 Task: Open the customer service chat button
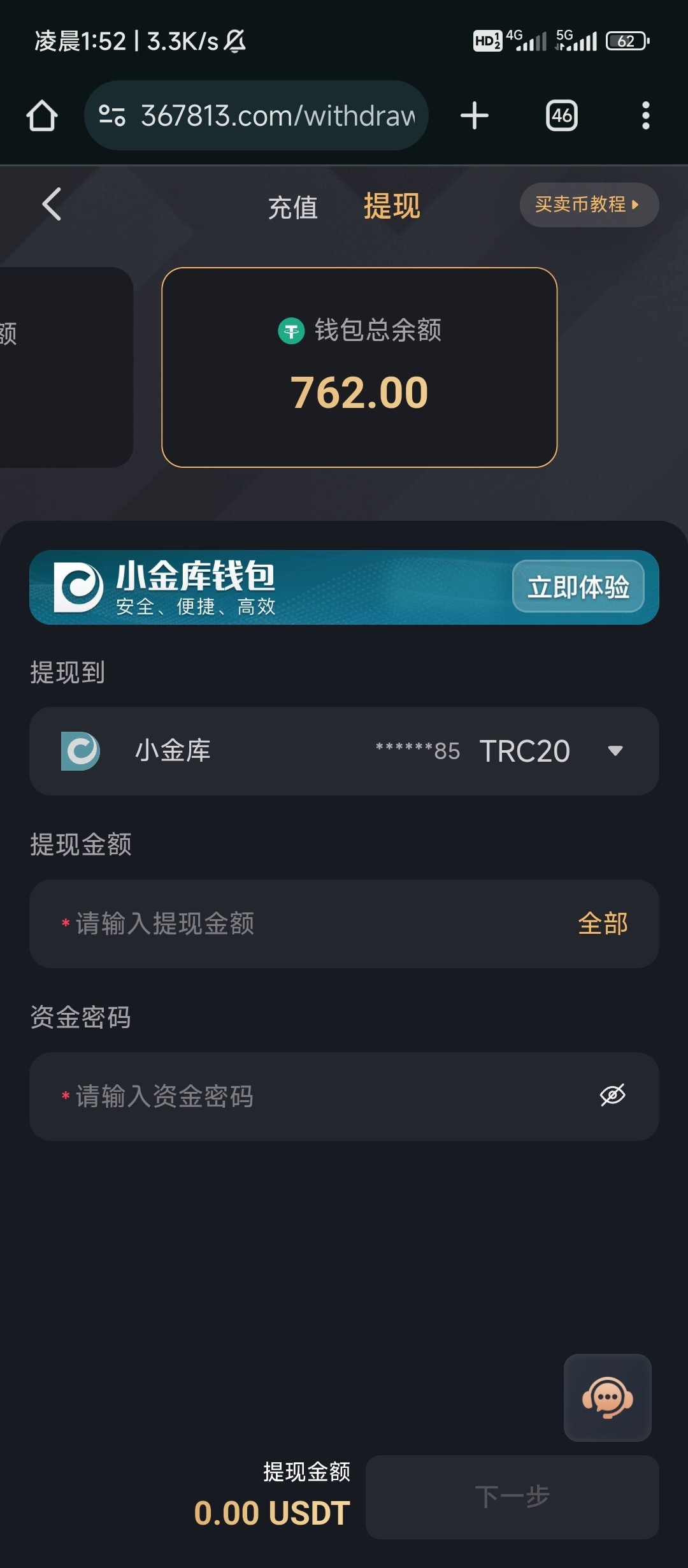point(607,1398)
